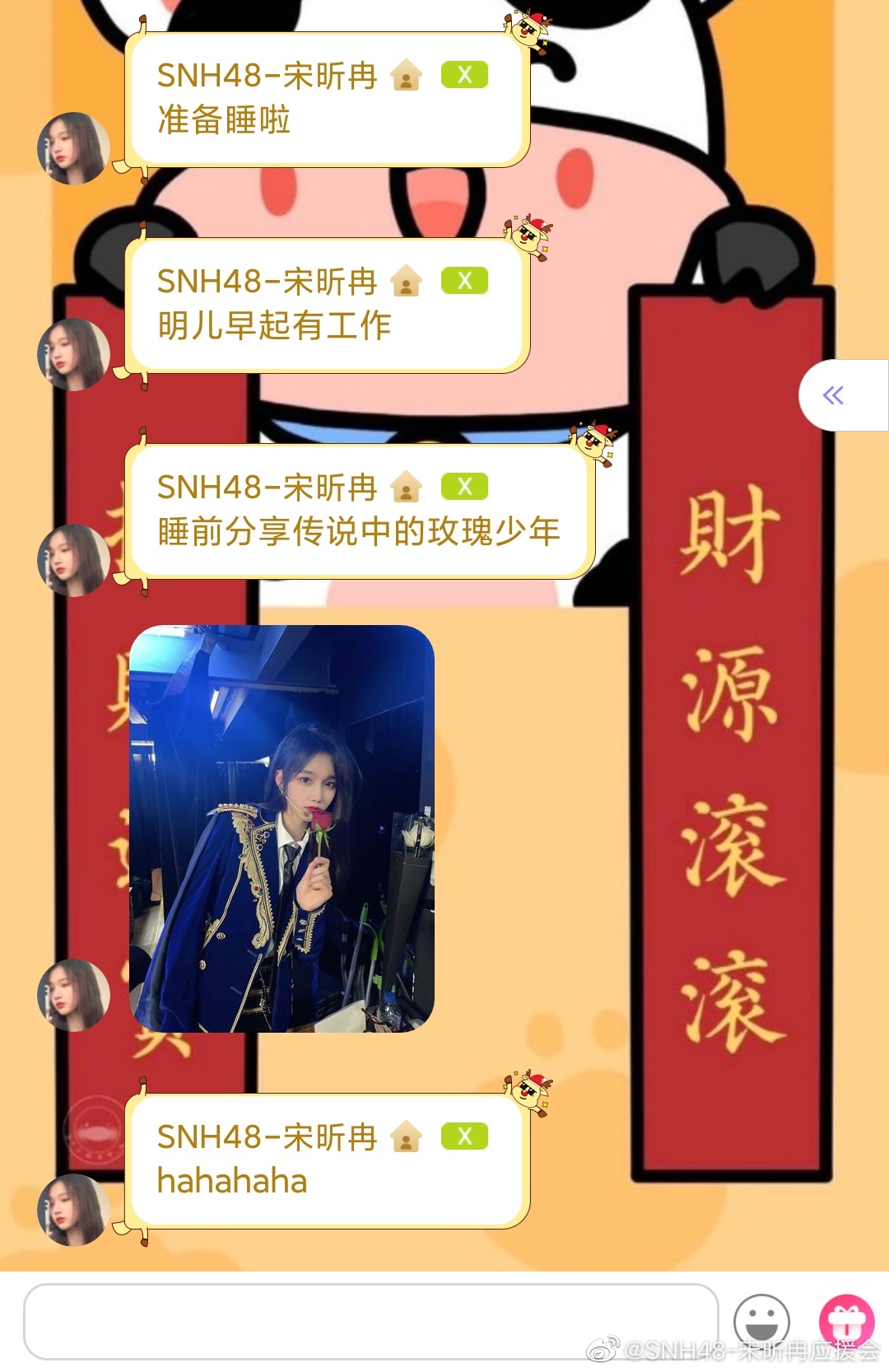Tap the message input field

tap(370, 1321)
